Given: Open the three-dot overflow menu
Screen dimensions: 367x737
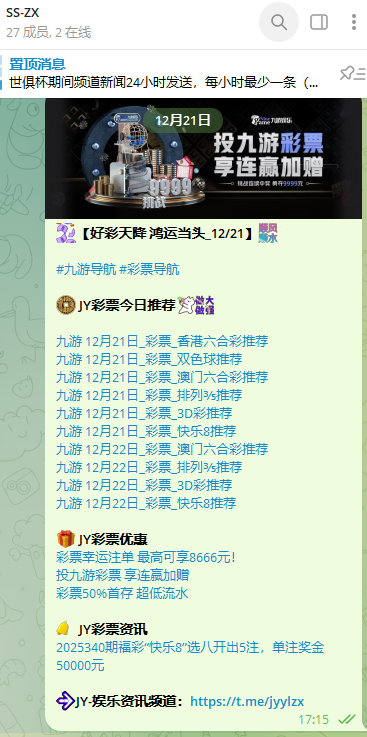Looking at the screenshot, I should pos(354,22).
